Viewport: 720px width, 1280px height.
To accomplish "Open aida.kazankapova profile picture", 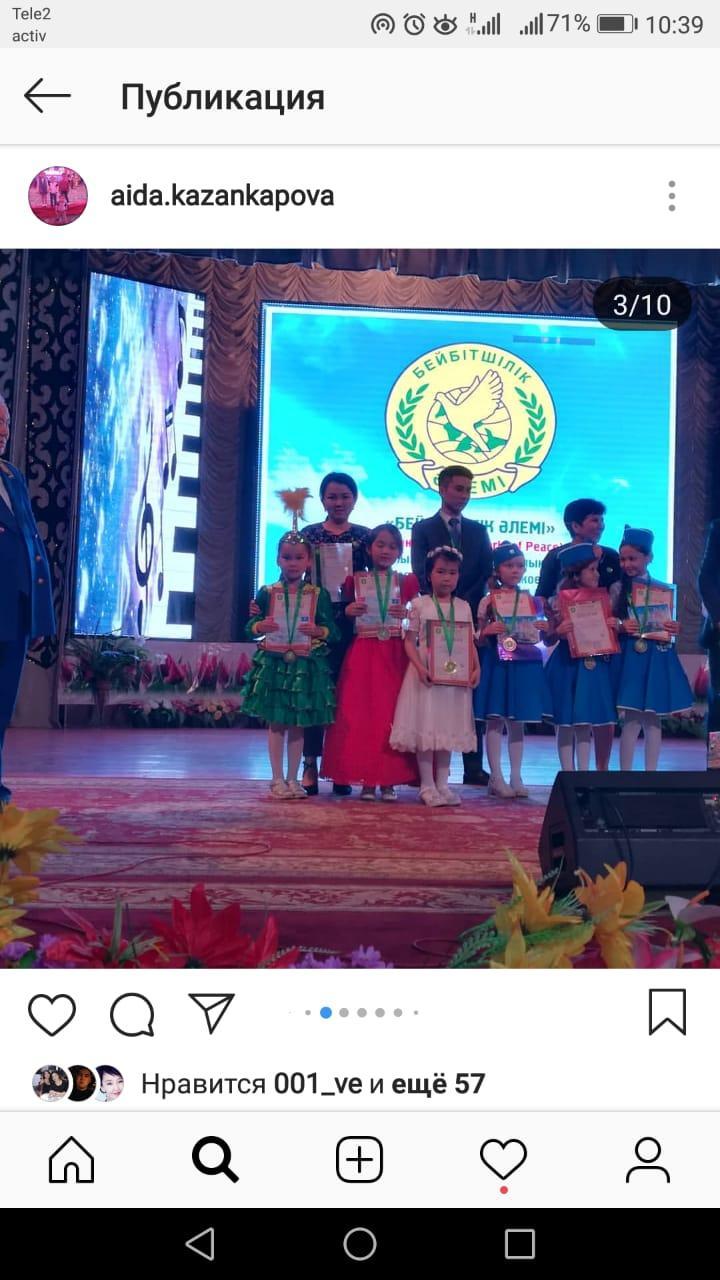I will [x=58, y=196].
